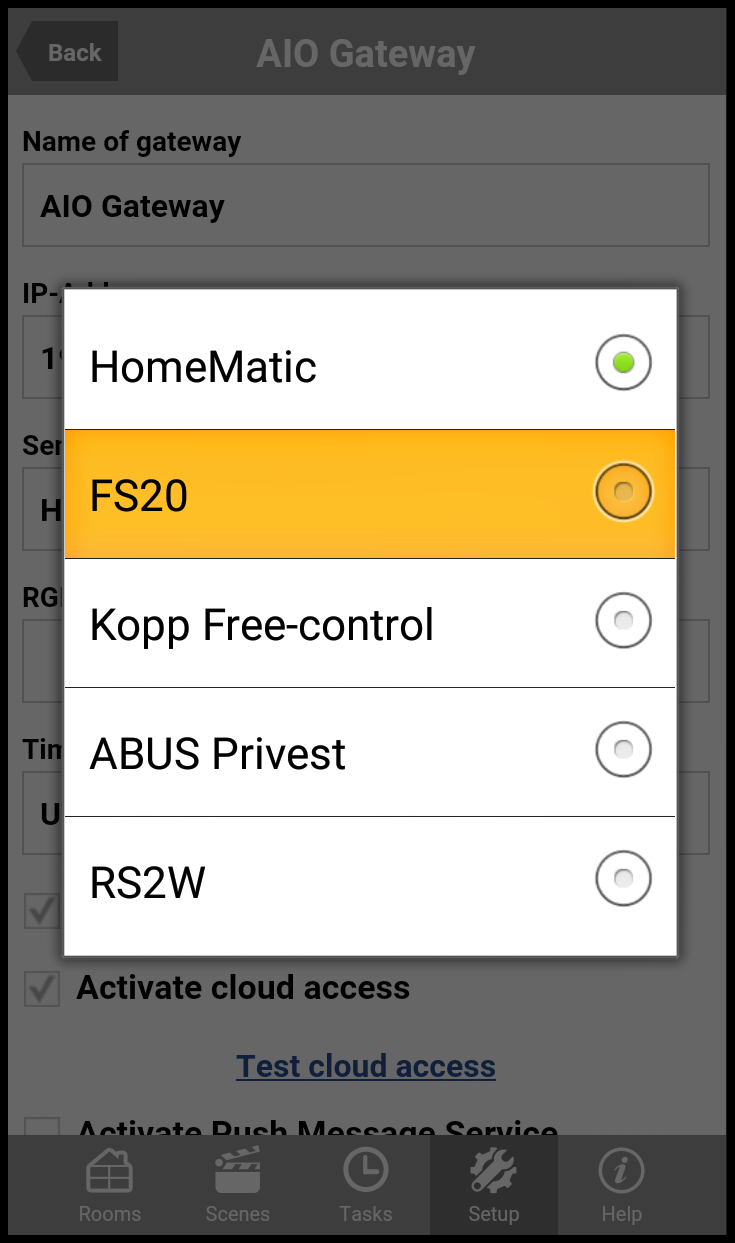Select the HomeMatic option
Viewport: 735px width, 1243px height.
coord(370,365)
